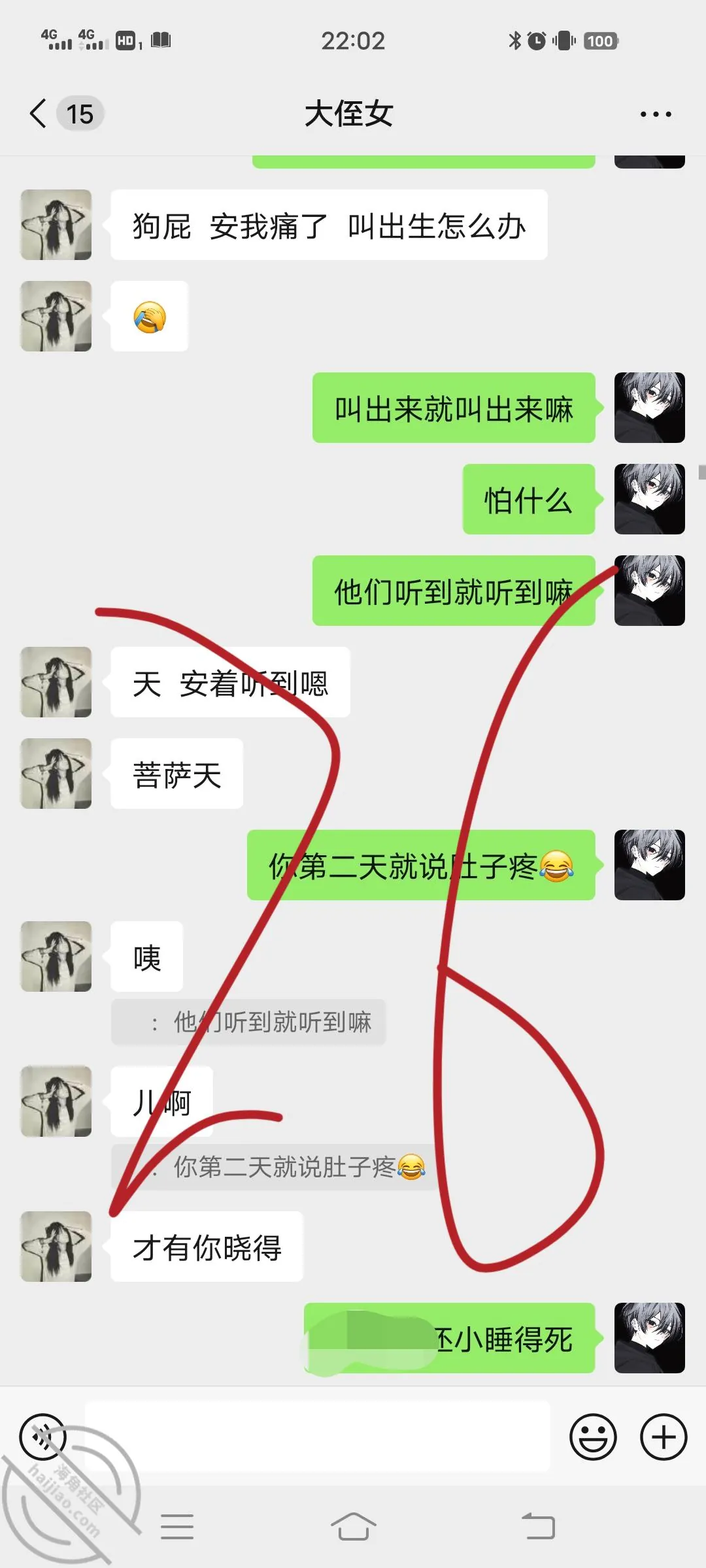706x1568 pixels.
Task: Tap the system back button
Action: tap(538, 1527)
